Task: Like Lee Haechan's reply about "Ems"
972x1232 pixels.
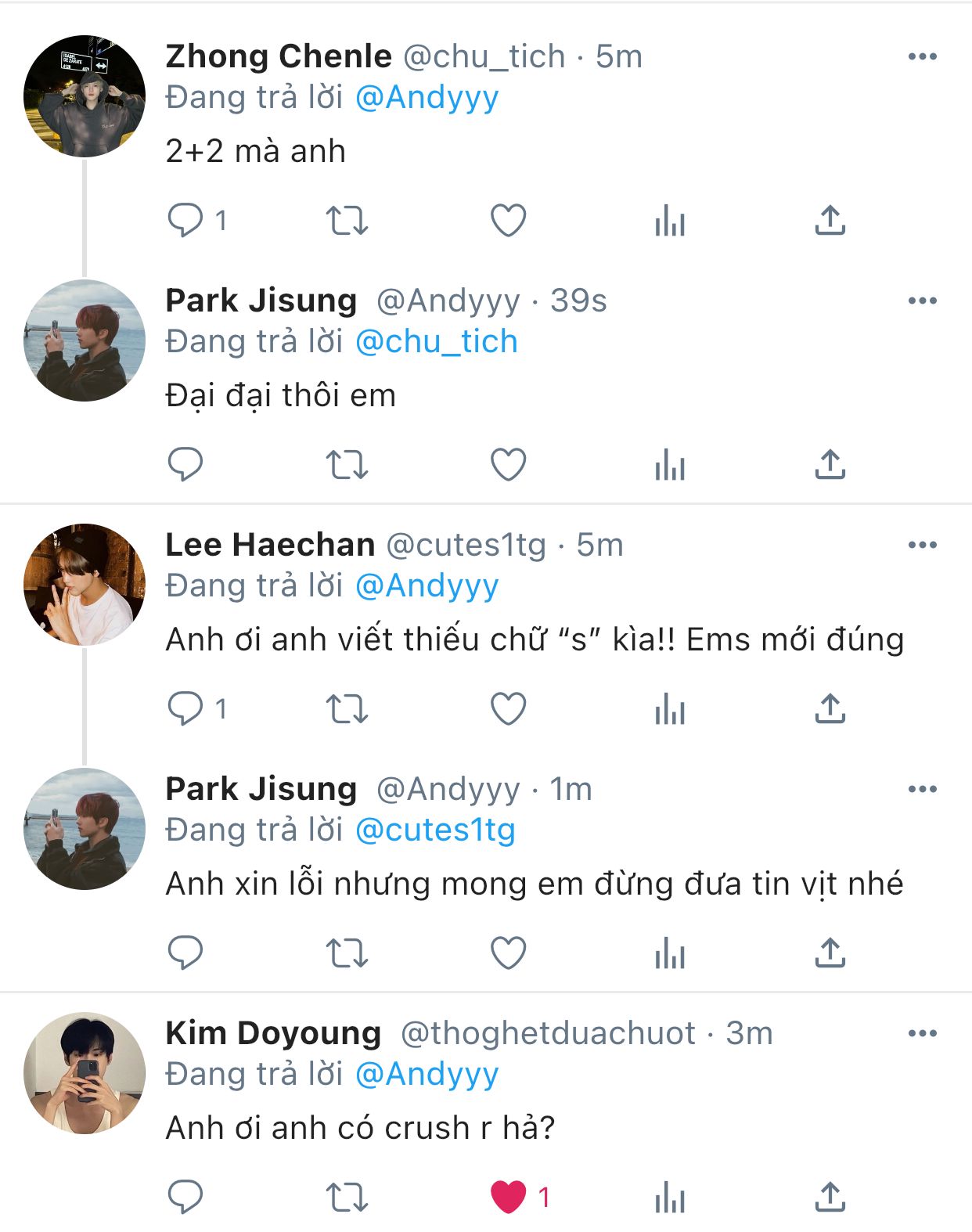Action: [508, 709]
